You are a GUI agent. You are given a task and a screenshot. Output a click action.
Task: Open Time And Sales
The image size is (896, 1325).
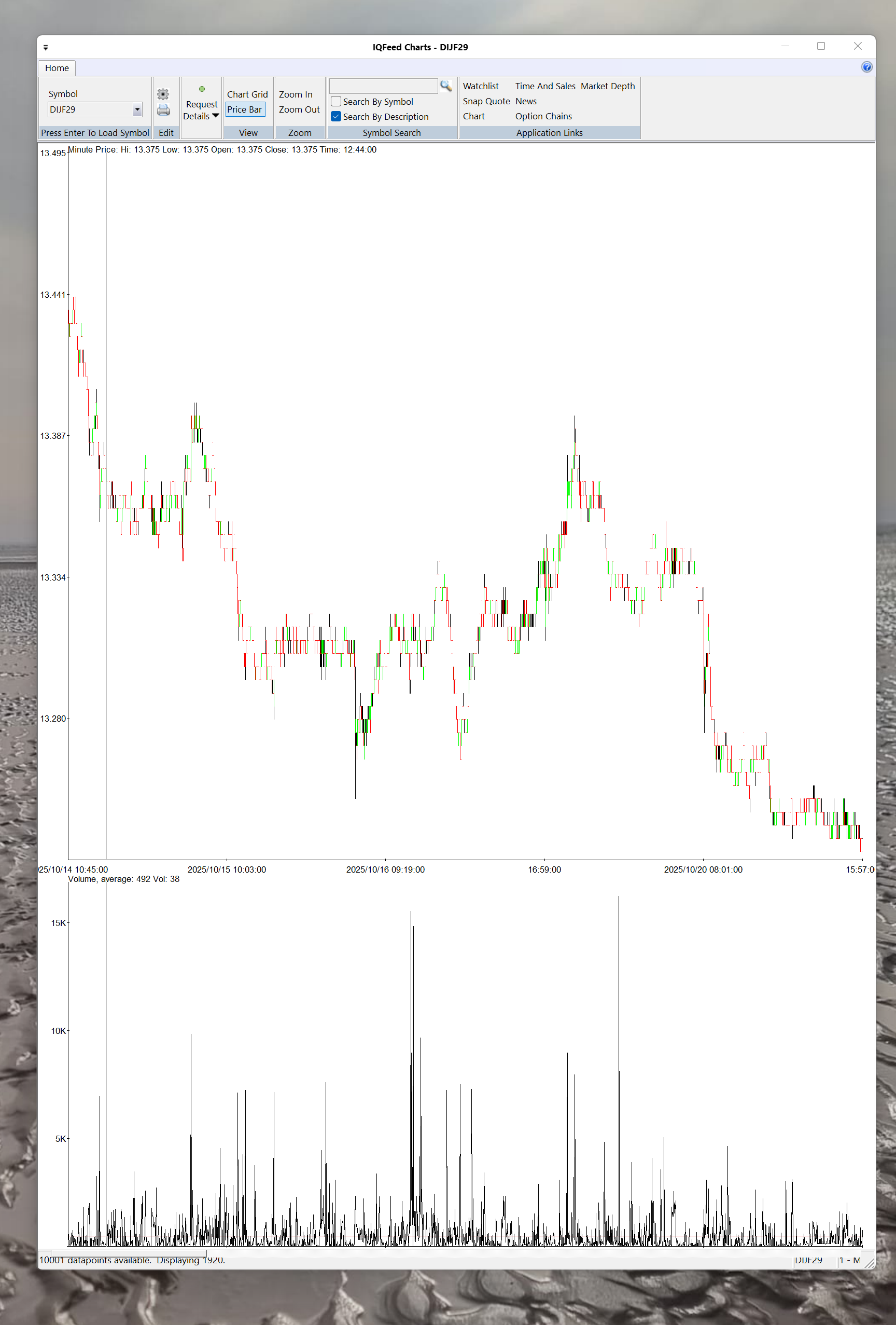coord(545,86)
